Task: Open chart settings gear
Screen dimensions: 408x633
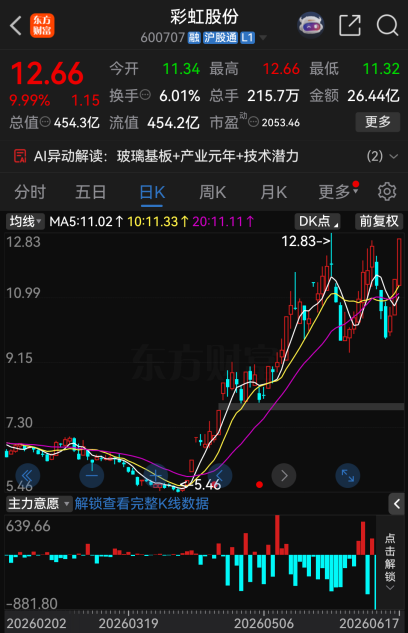Action: point(387,192)
